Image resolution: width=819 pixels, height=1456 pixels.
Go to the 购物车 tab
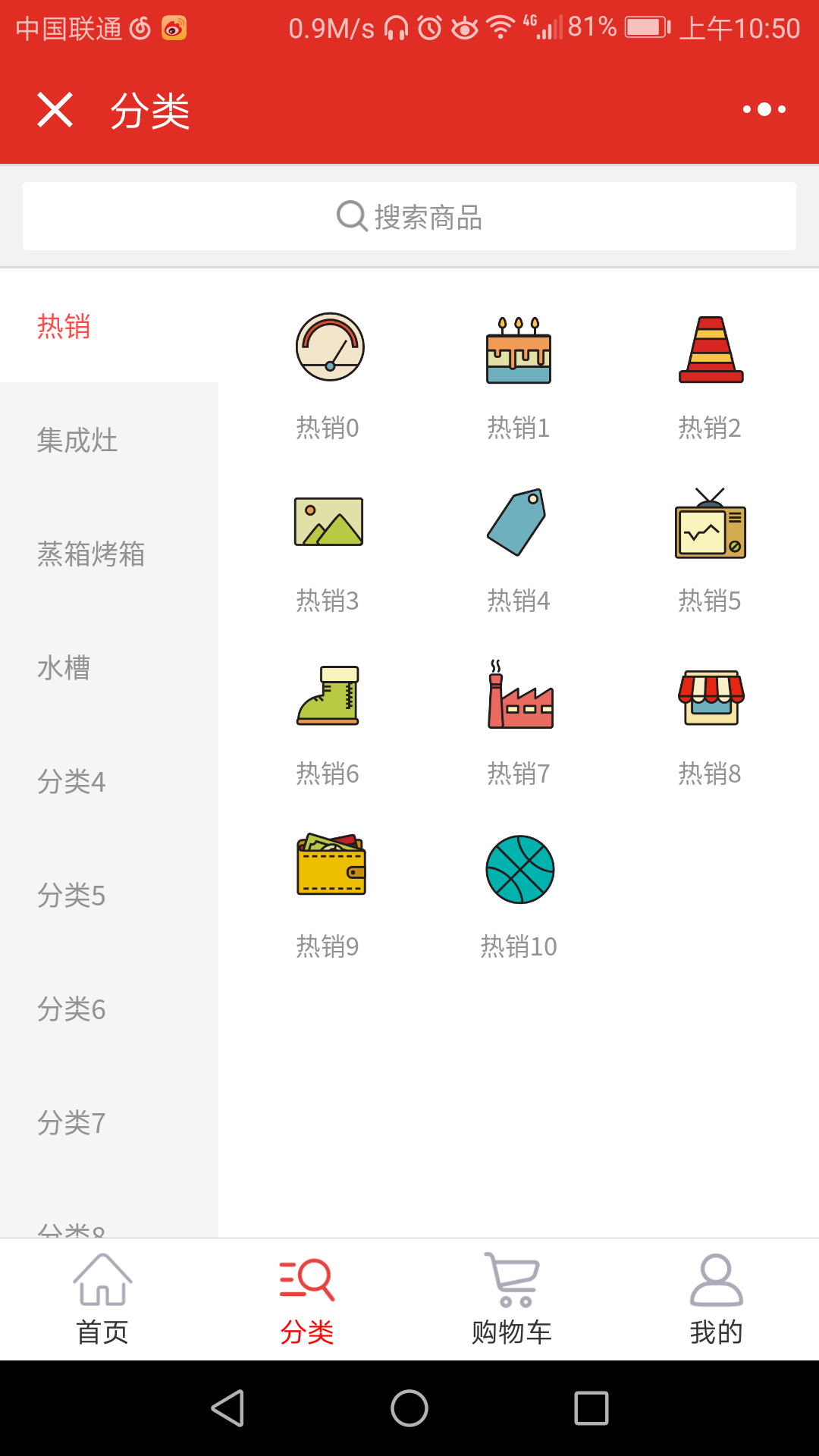[512, 1298]
